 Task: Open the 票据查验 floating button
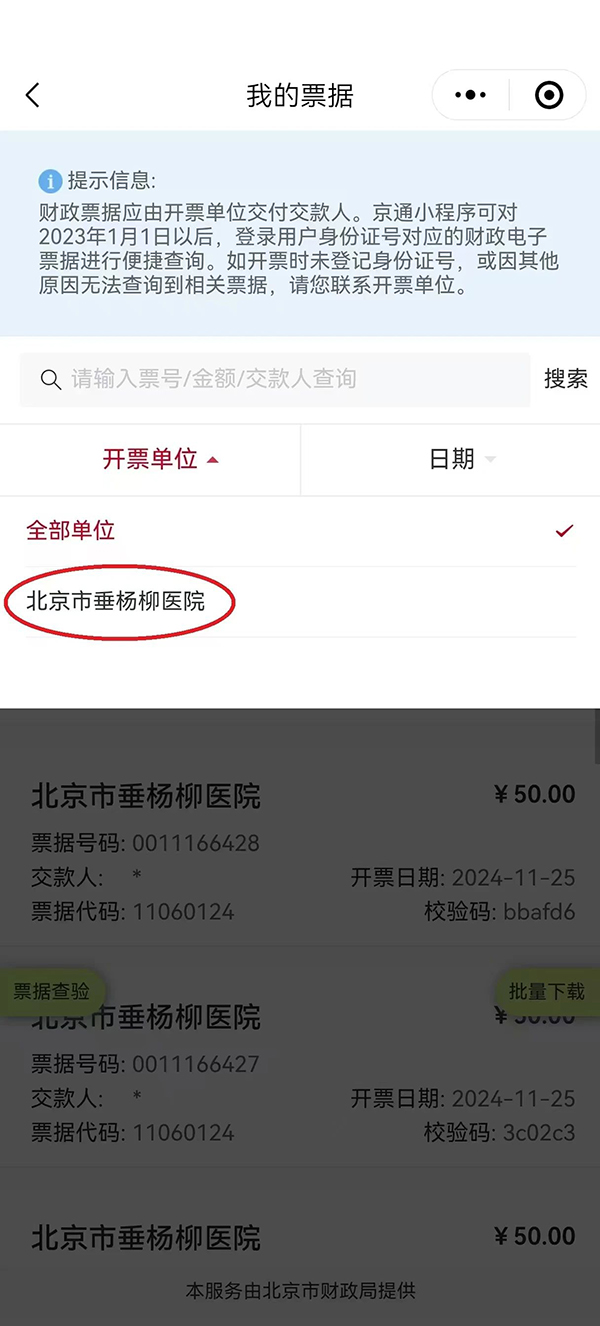click(x=52, y=991)
